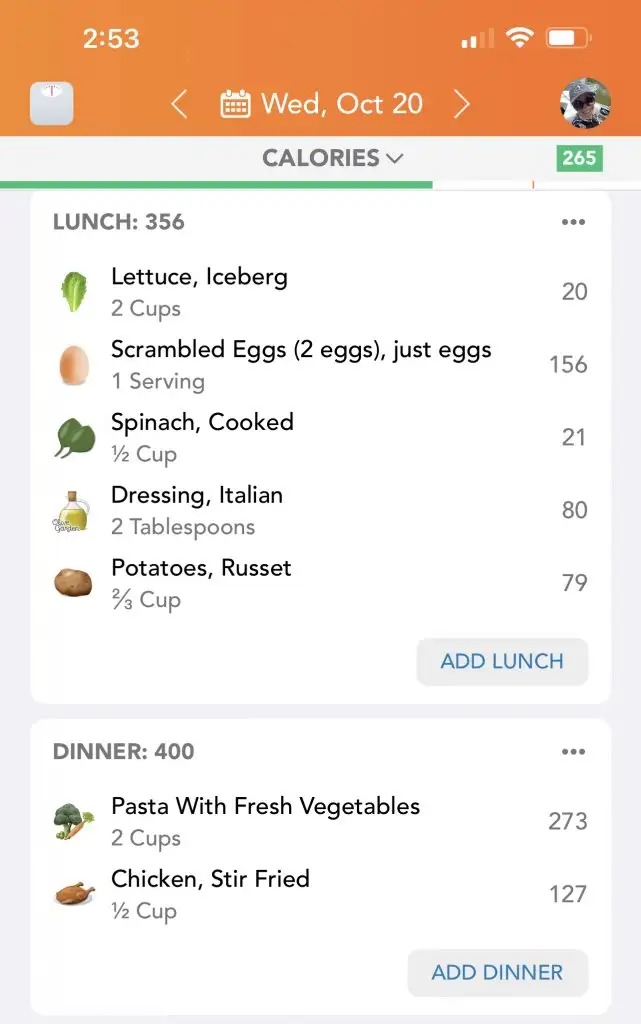
Task: Advance to the next day
Action: pyautogui.click(x=461, y=104)
